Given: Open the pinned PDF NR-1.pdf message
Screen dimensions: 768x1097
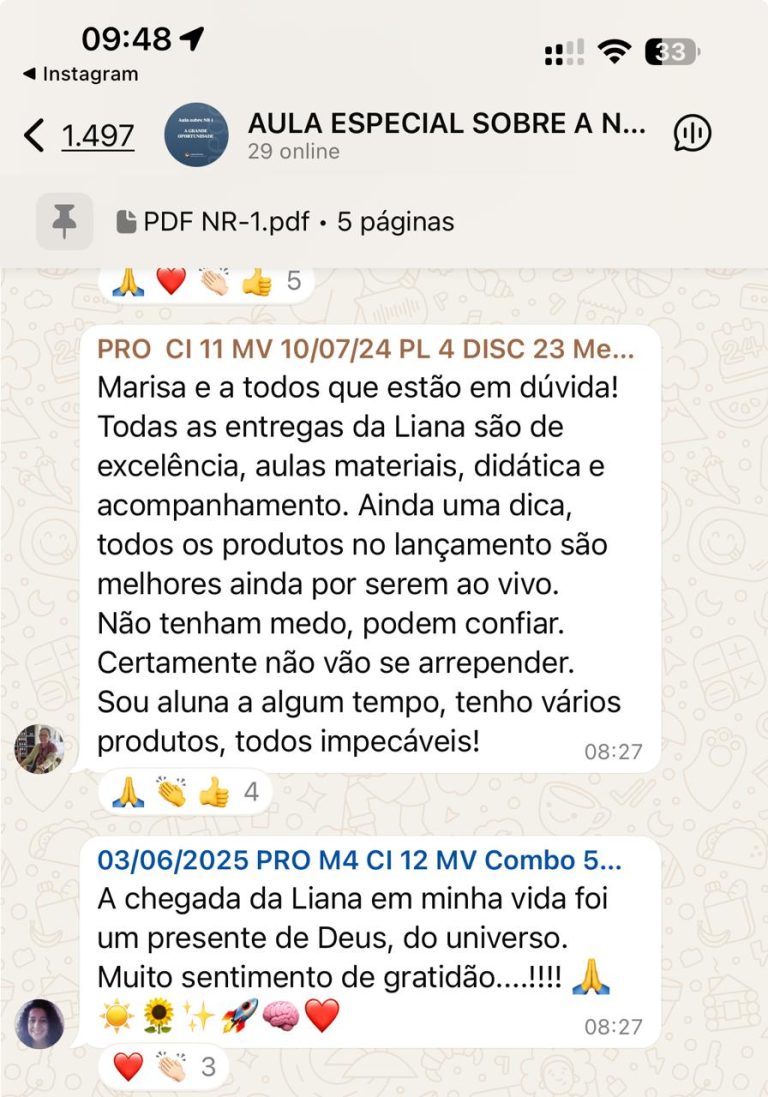Looking at the screenshot, I should tap(285, 221).
